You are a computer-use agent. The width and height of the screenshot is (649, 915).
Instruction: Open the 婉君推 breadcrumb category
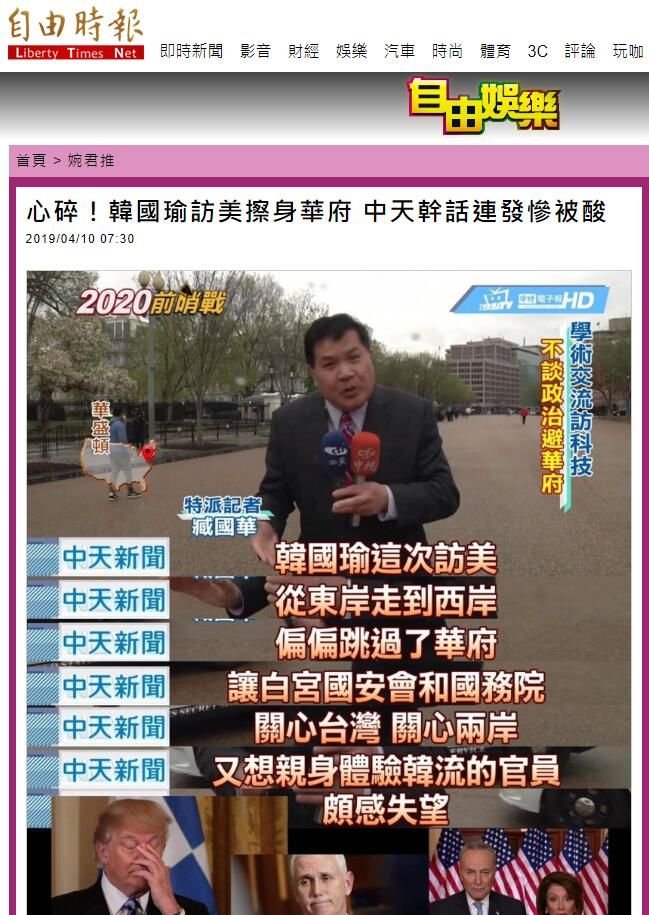coord(90,160)
